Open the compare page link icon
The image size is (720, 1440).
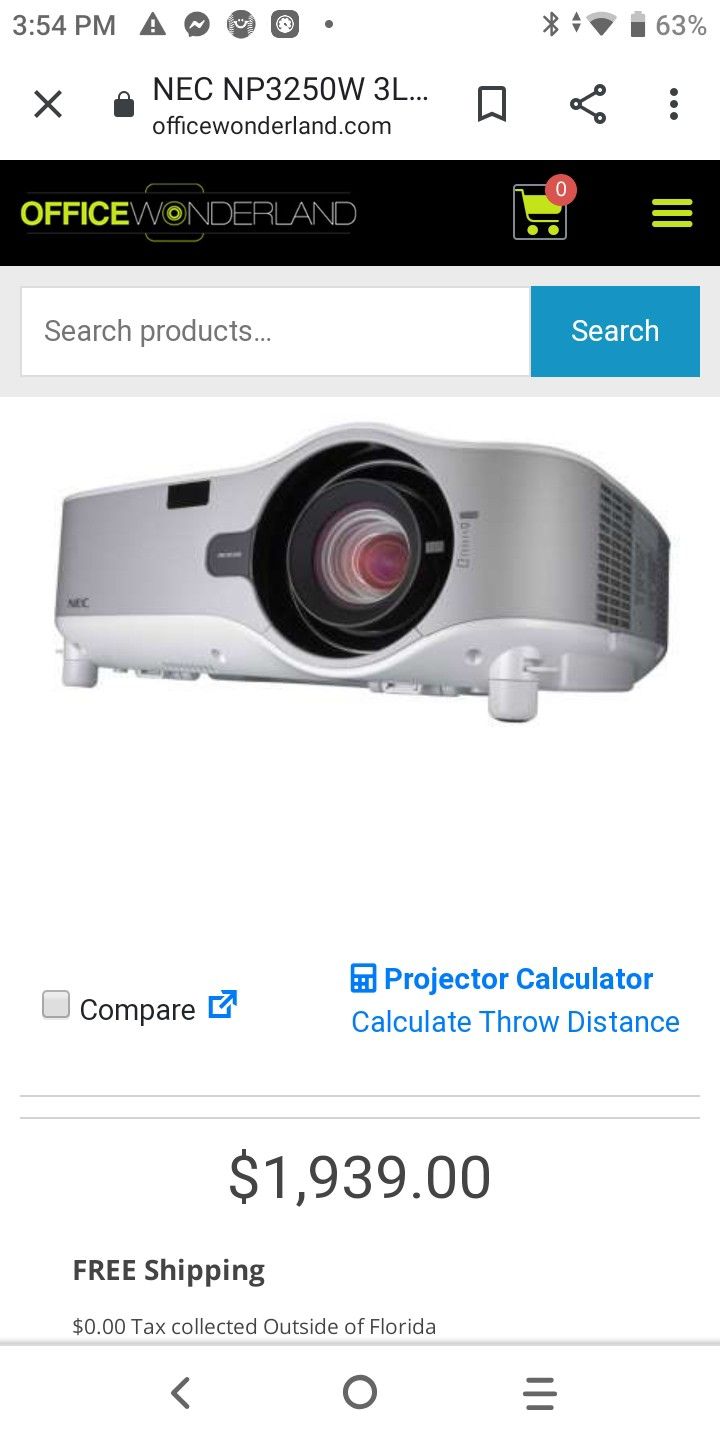point(222,1004)
